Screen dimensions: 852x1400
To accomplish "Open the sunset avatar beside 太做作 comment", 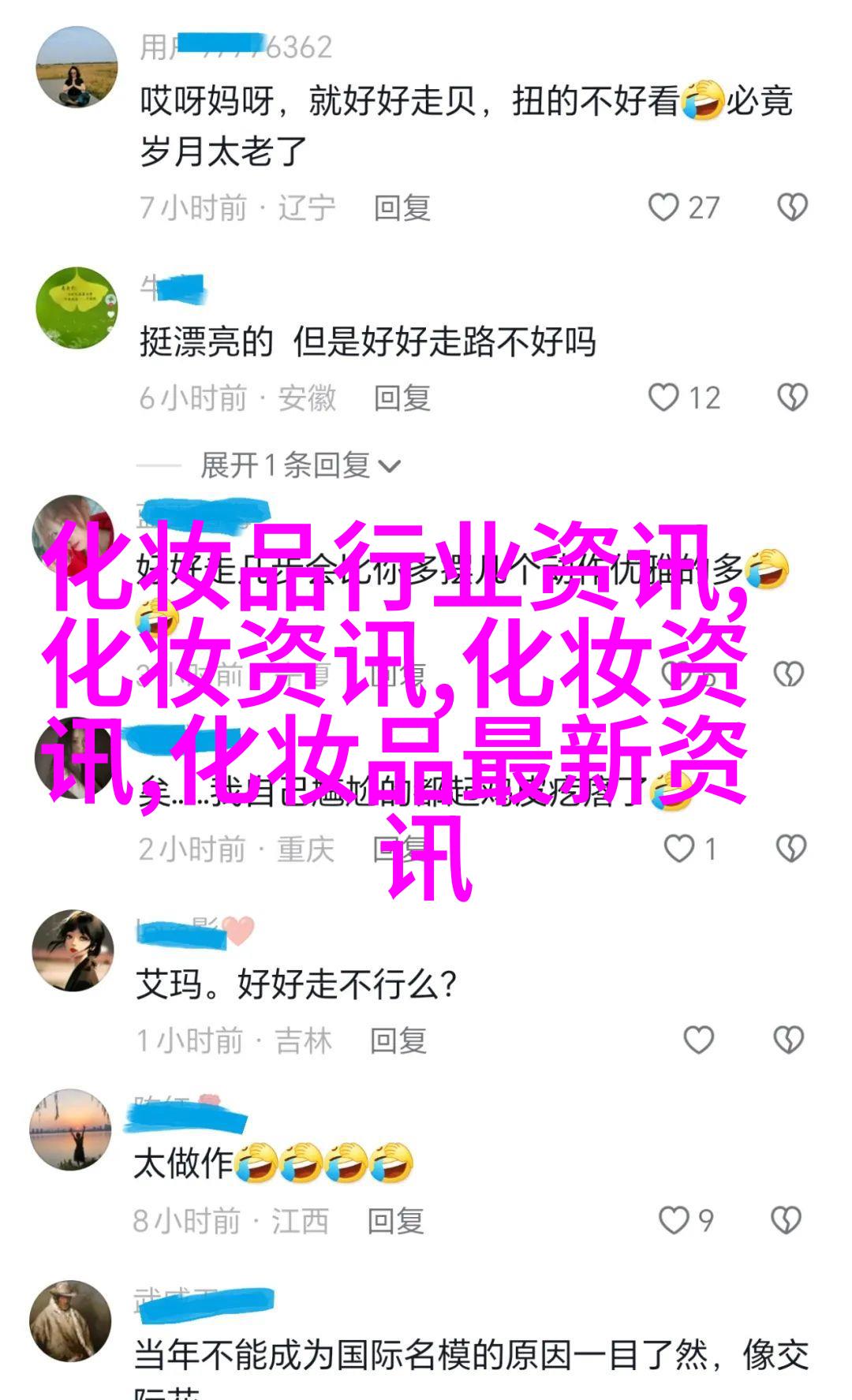I will (x=71, y=1130).
